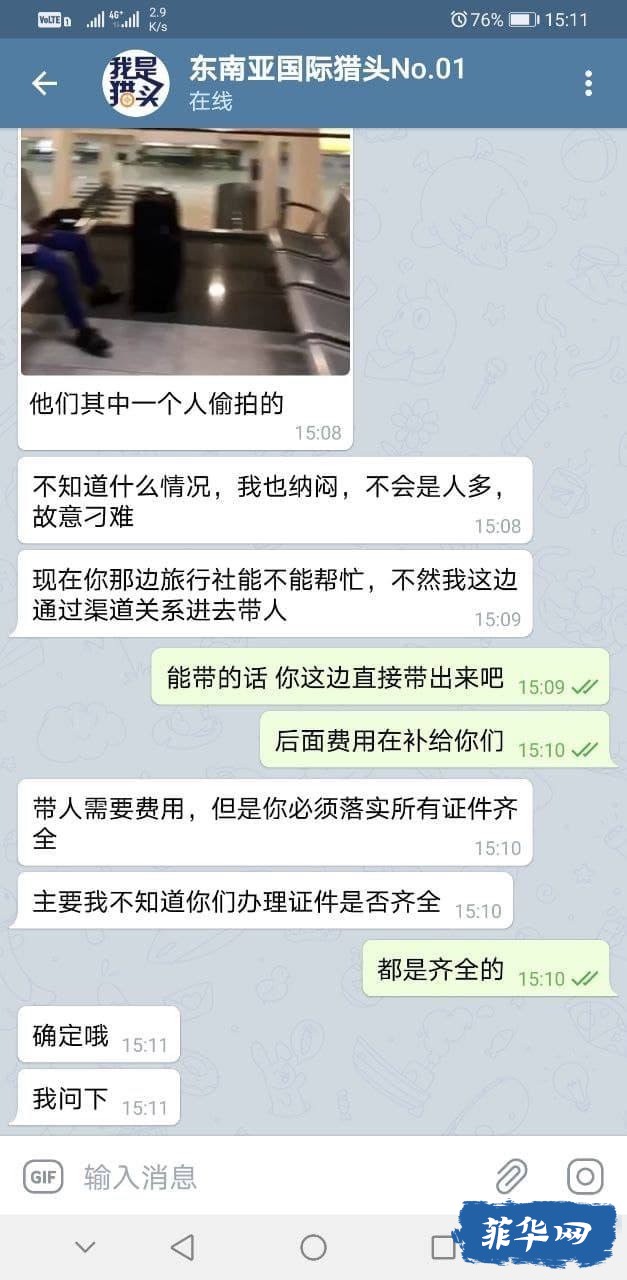
Task: Tap the system home button
Action: (313, 1247)
